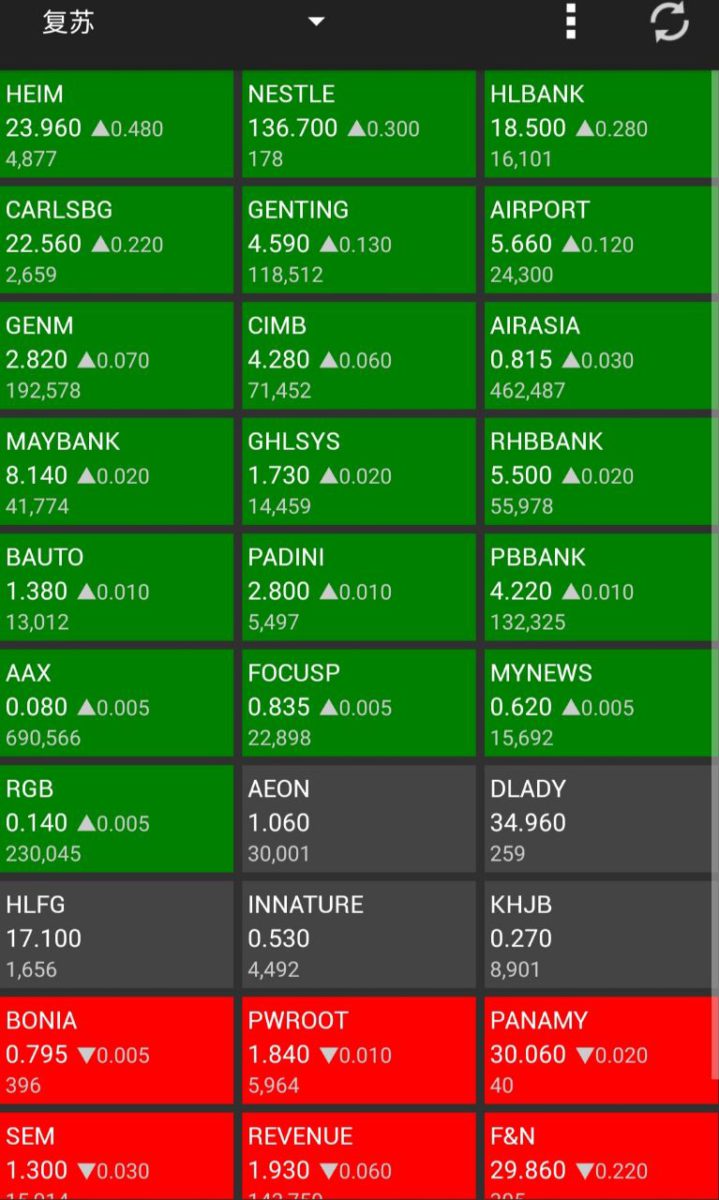View PADINI stock details
Image resolution: width=719 pixels, height=1200 pixels.
pos(359,587)
